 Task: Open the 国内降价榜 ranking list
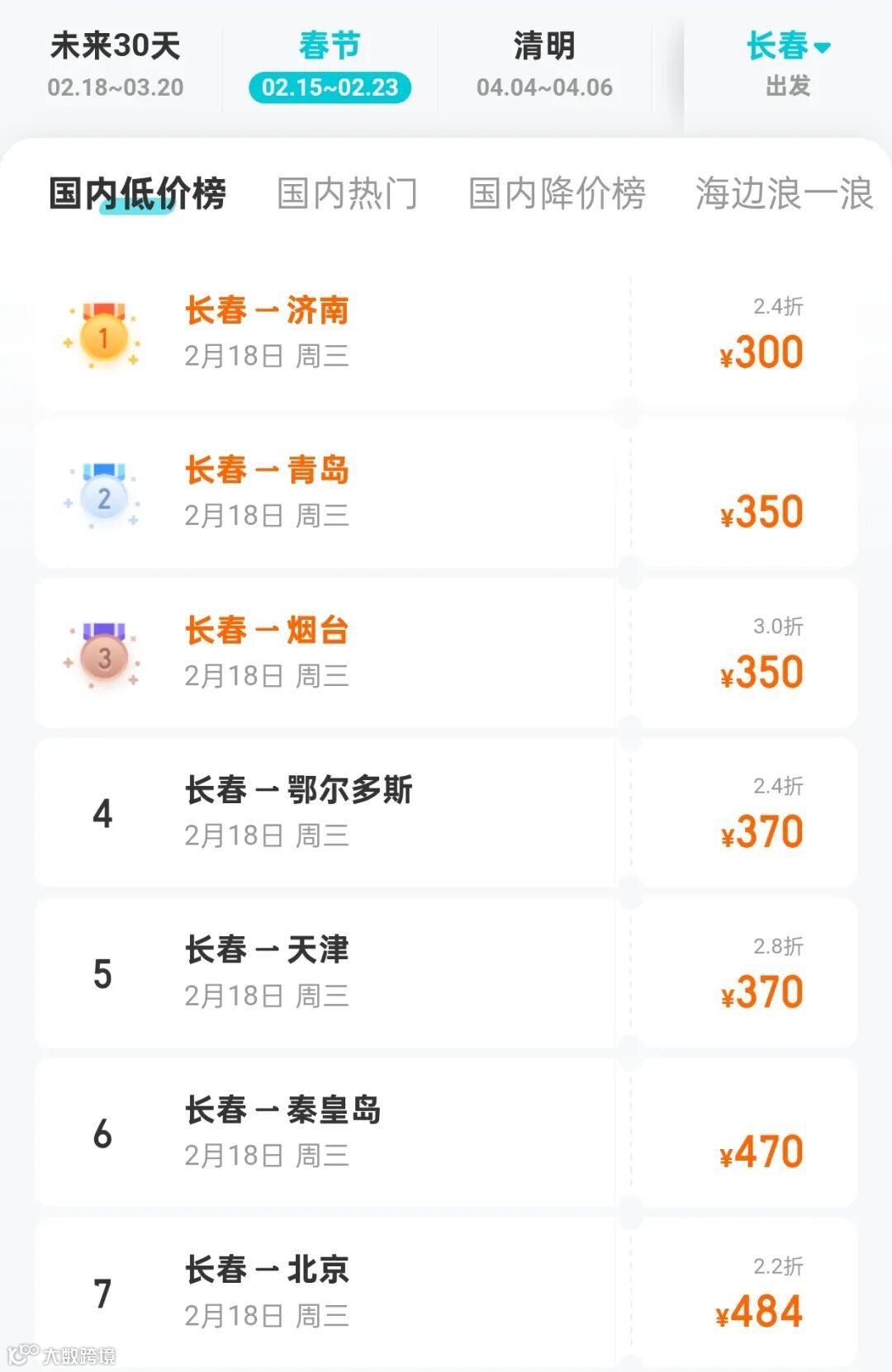click(557, 192)
